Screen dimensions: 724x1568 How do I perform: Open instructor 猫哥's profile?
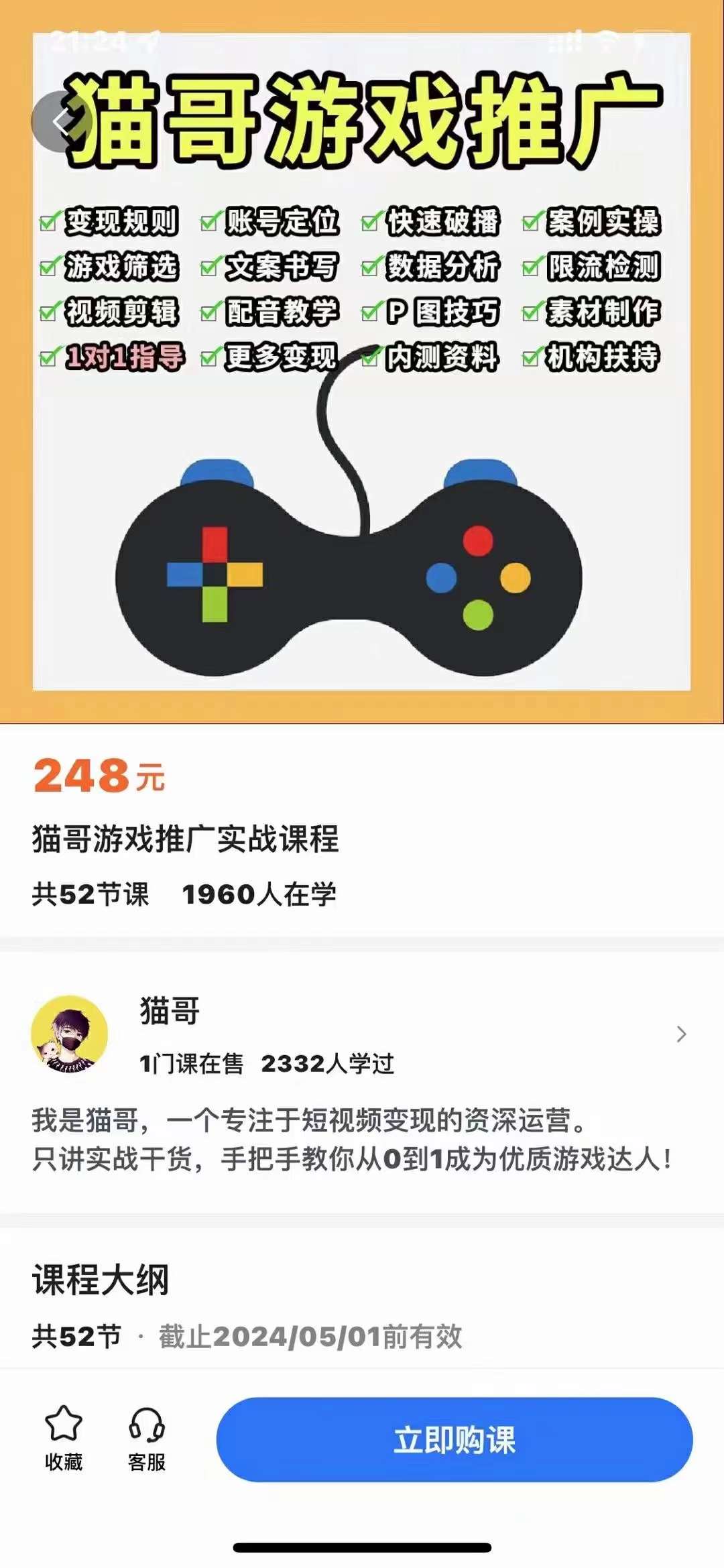[x=362, y=1035]
